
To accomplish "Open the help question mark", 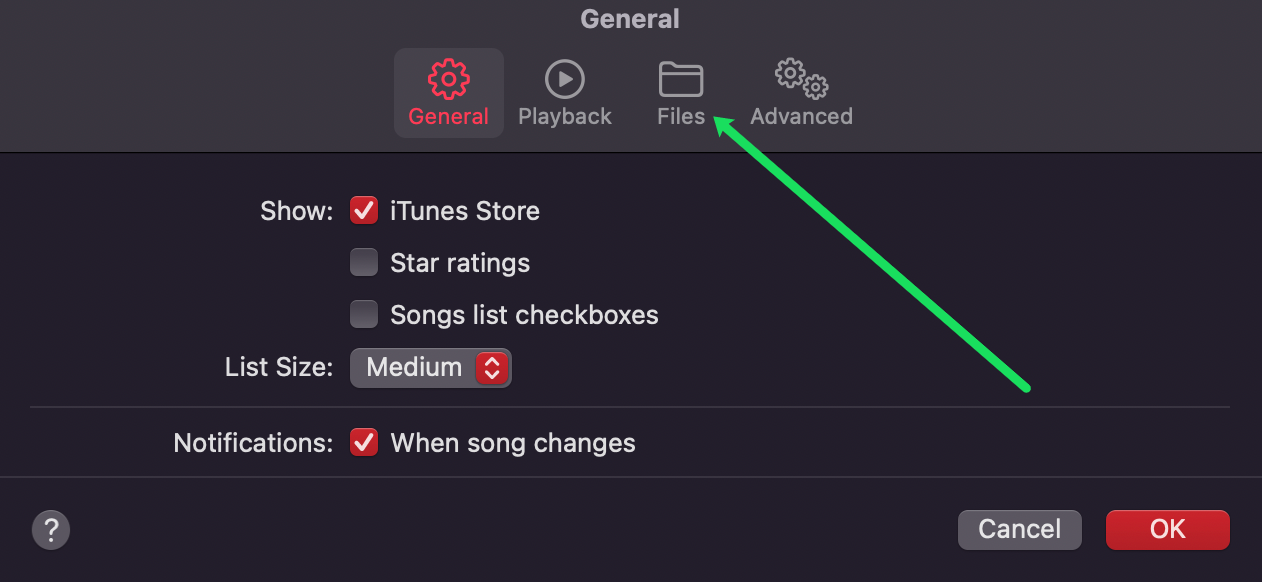I will [x=51, y=529].
